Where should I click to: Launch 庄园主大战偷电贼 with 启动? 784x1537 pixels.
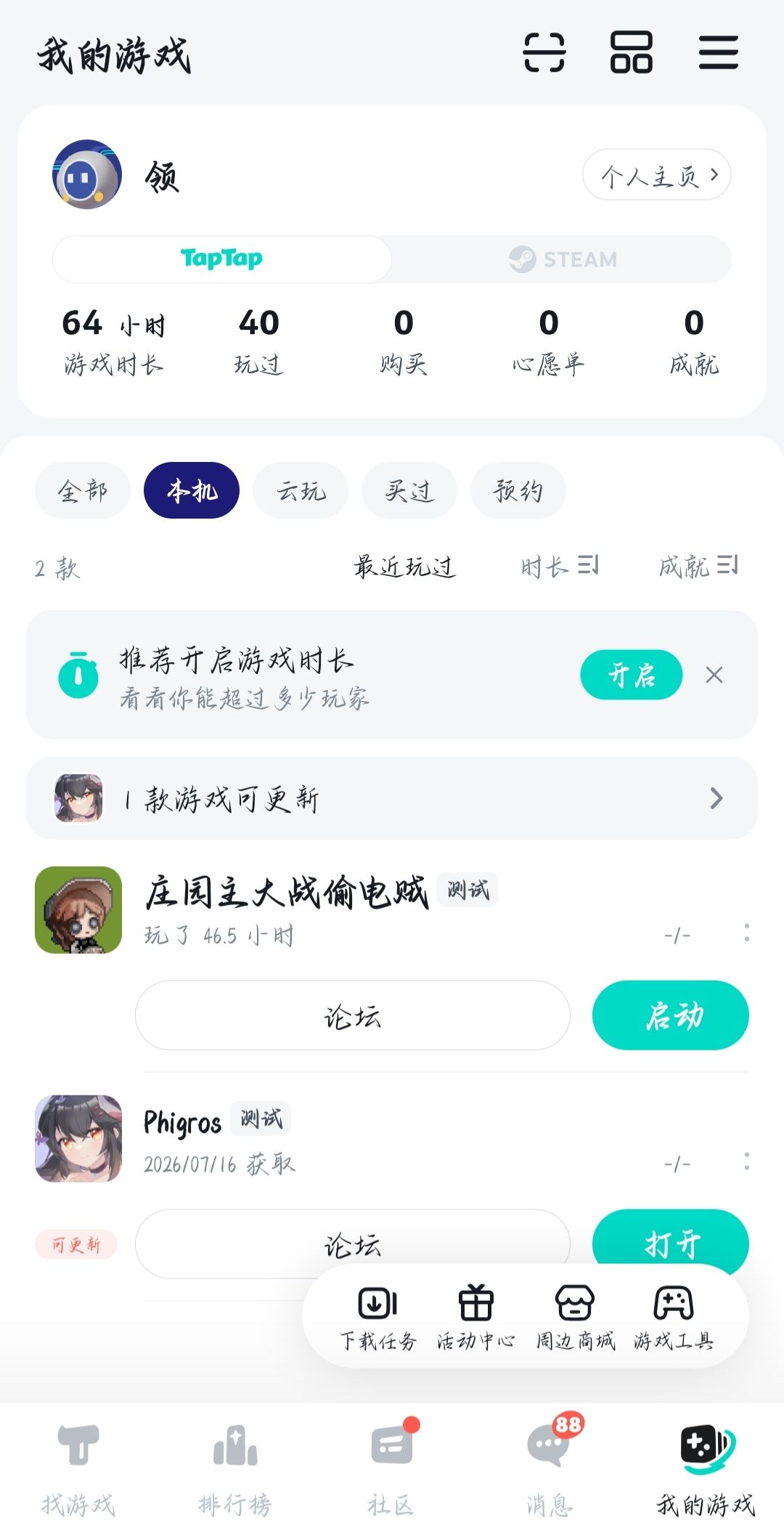point(671,1015)
